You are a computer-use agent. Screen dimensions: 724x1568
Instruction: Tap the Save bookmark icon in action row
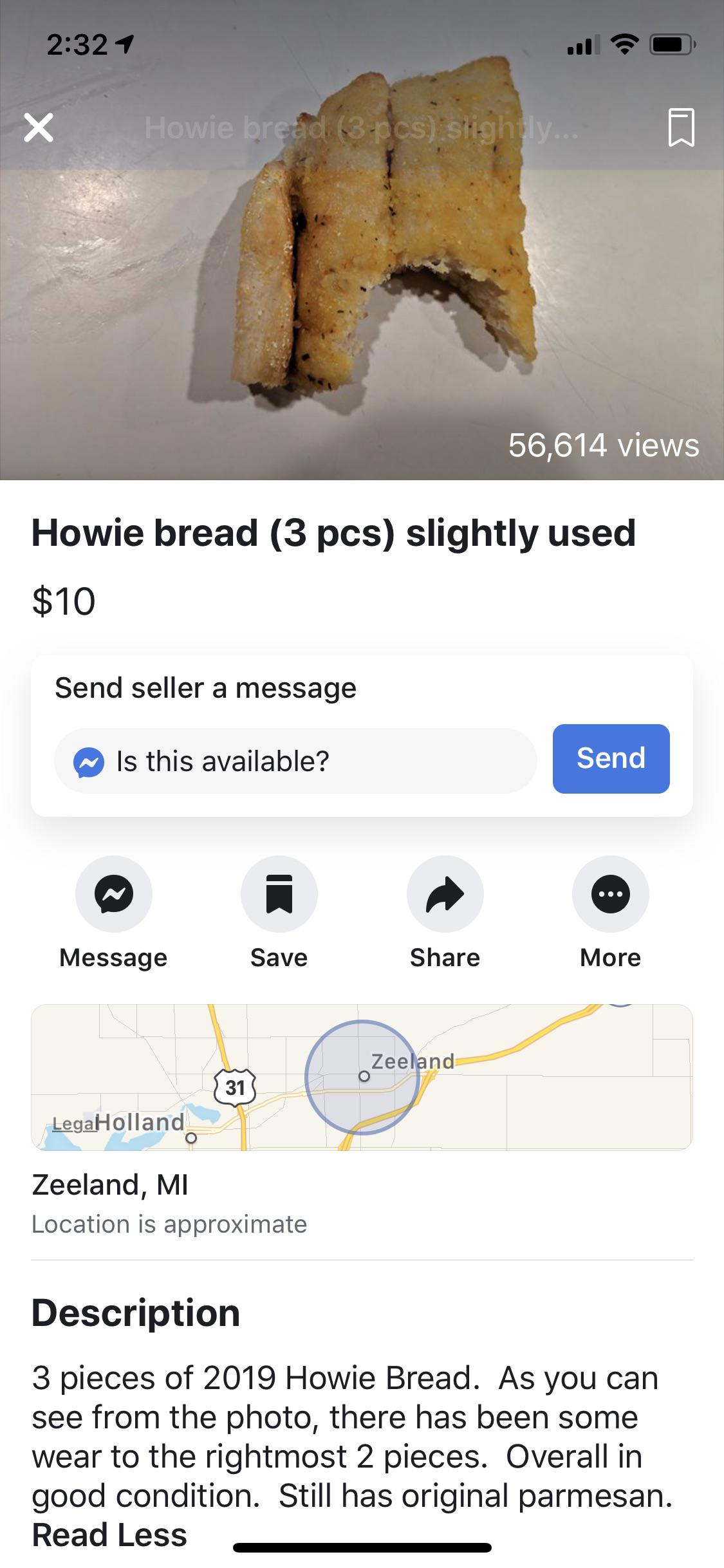tap(278, 893)
